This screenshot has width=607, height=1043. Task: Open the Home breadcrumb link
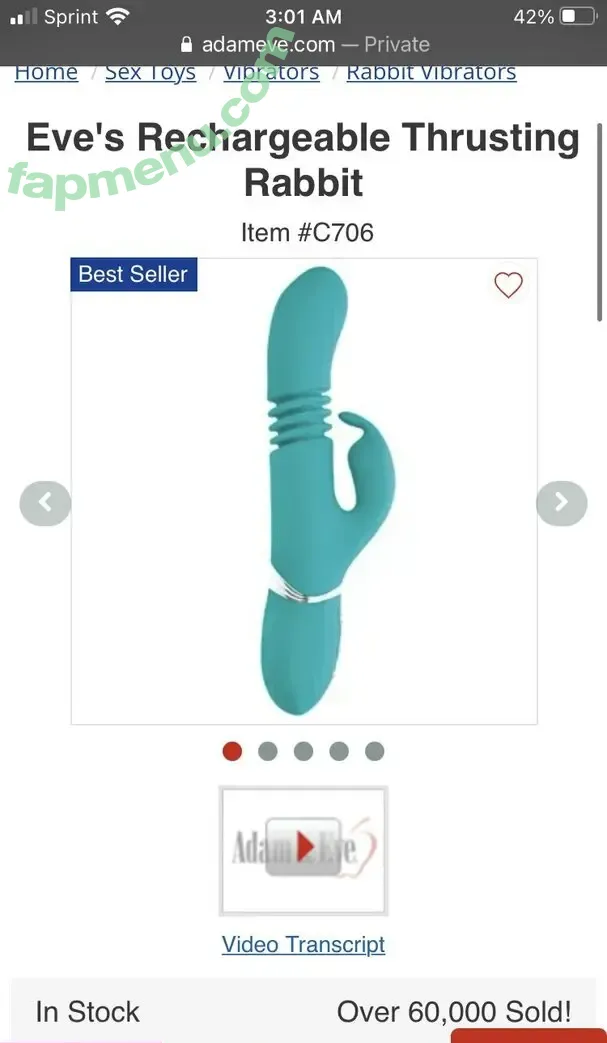46,72
